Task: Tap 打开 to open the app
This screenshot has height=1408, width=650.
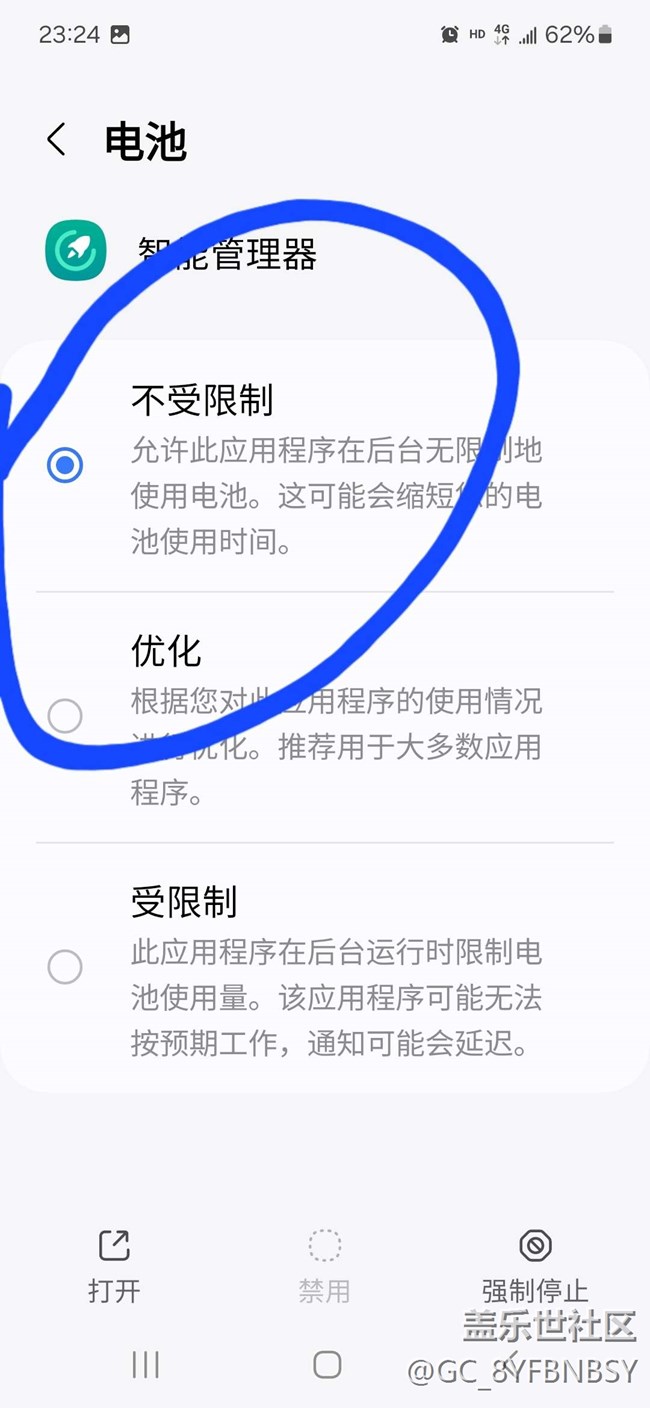Action: point(114,1266)
